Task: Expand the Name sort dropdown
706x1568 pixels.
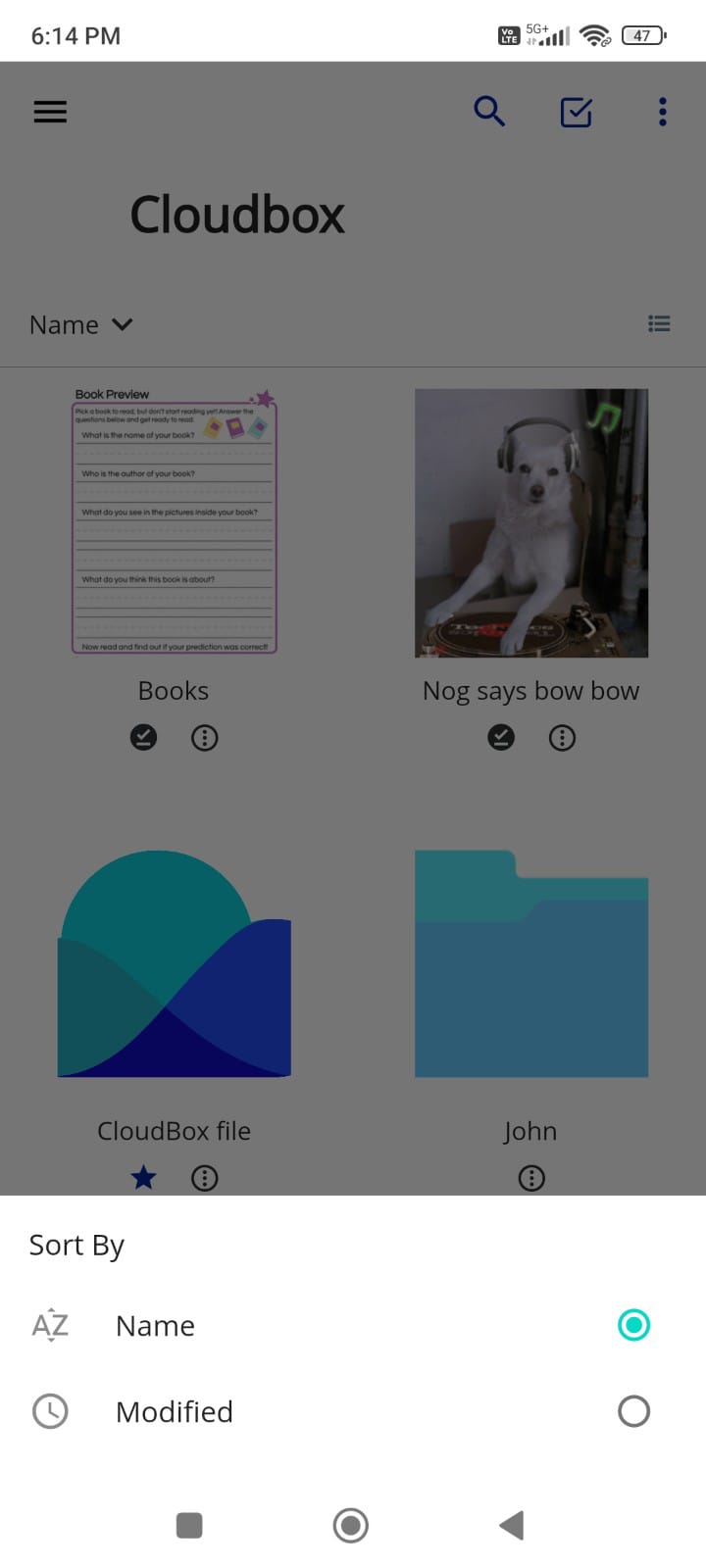Action: coord(81,324)
